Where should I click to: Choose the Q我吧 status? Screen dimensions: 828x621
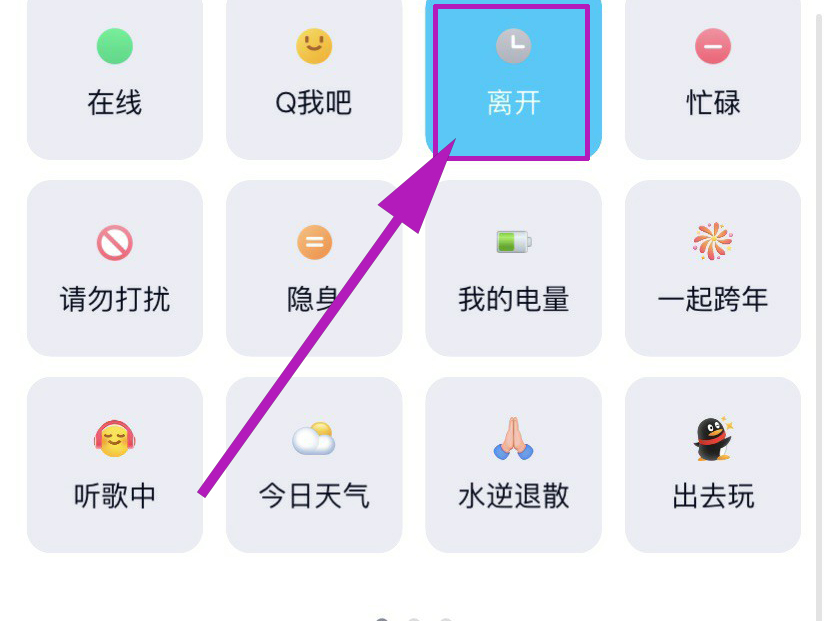[313, 78]
